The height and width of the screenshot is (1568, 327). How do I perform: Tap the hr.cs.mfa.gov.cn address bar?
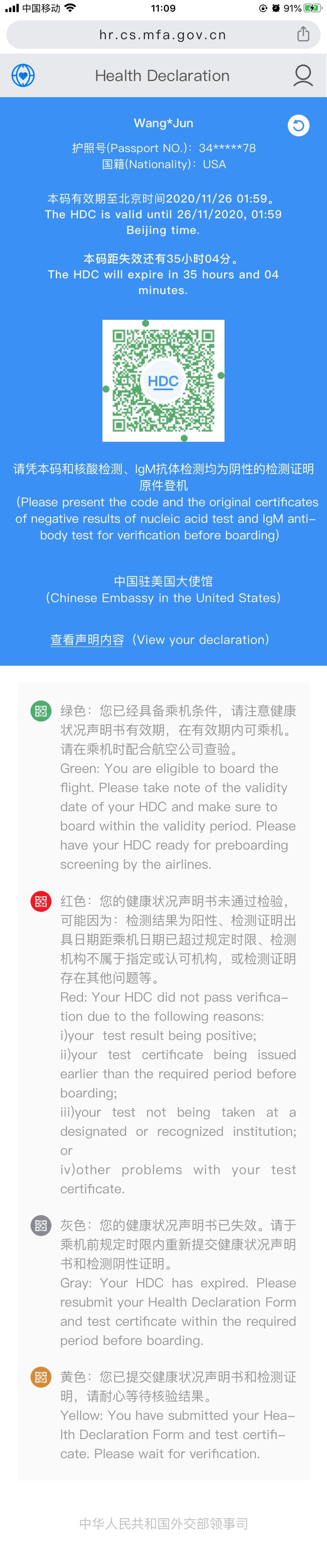point(163,35)
